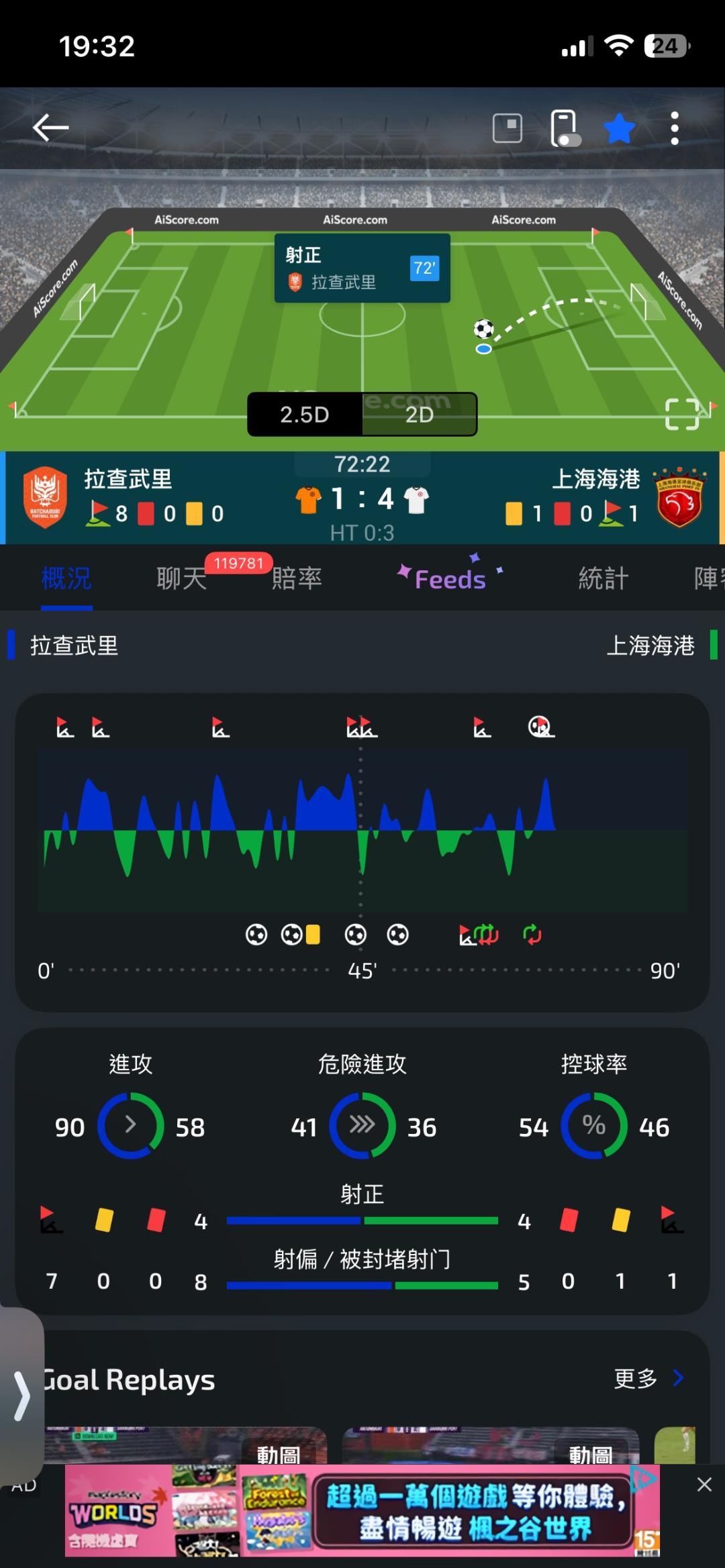Open the 萬個遊戲 game advertisement banner

click(x=362, y=1510)
